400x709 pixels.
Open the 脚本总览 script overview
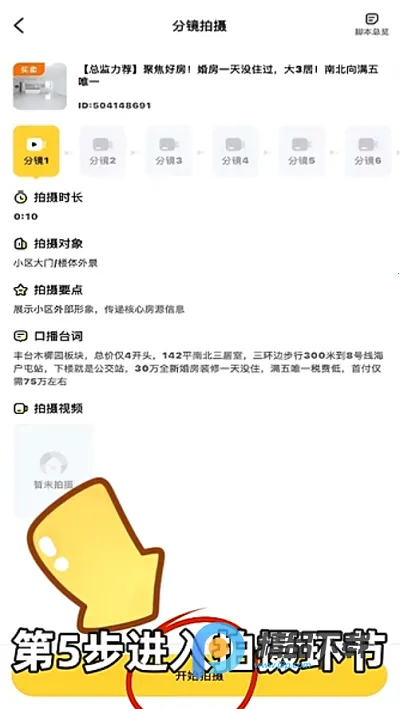pyautogui.click(x=372, y=24)
